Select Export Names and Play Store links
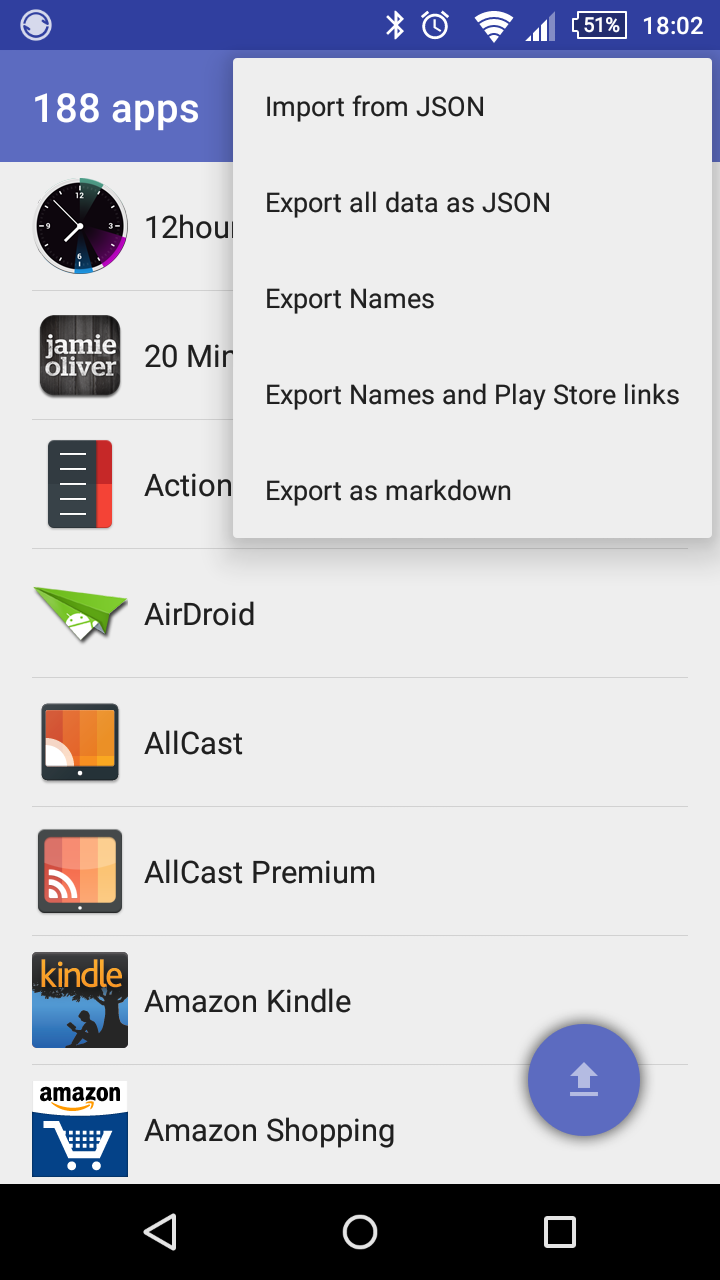The image size is (720, 1280). click(472, 395)
